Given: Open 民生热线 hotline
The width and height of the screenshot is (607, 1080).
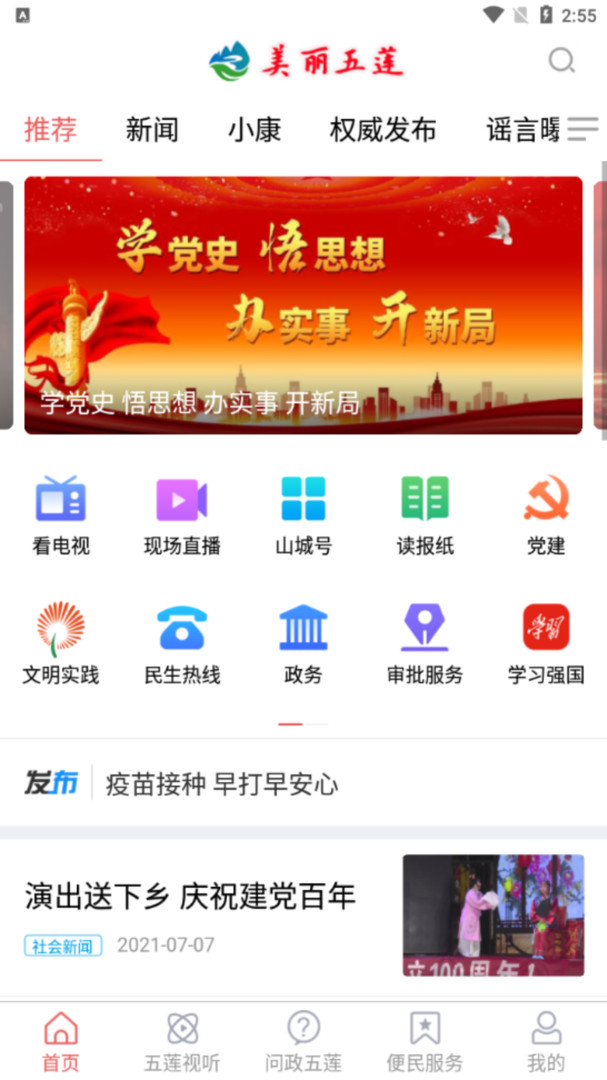Looking at the screenshot, I should coord(182,644).
